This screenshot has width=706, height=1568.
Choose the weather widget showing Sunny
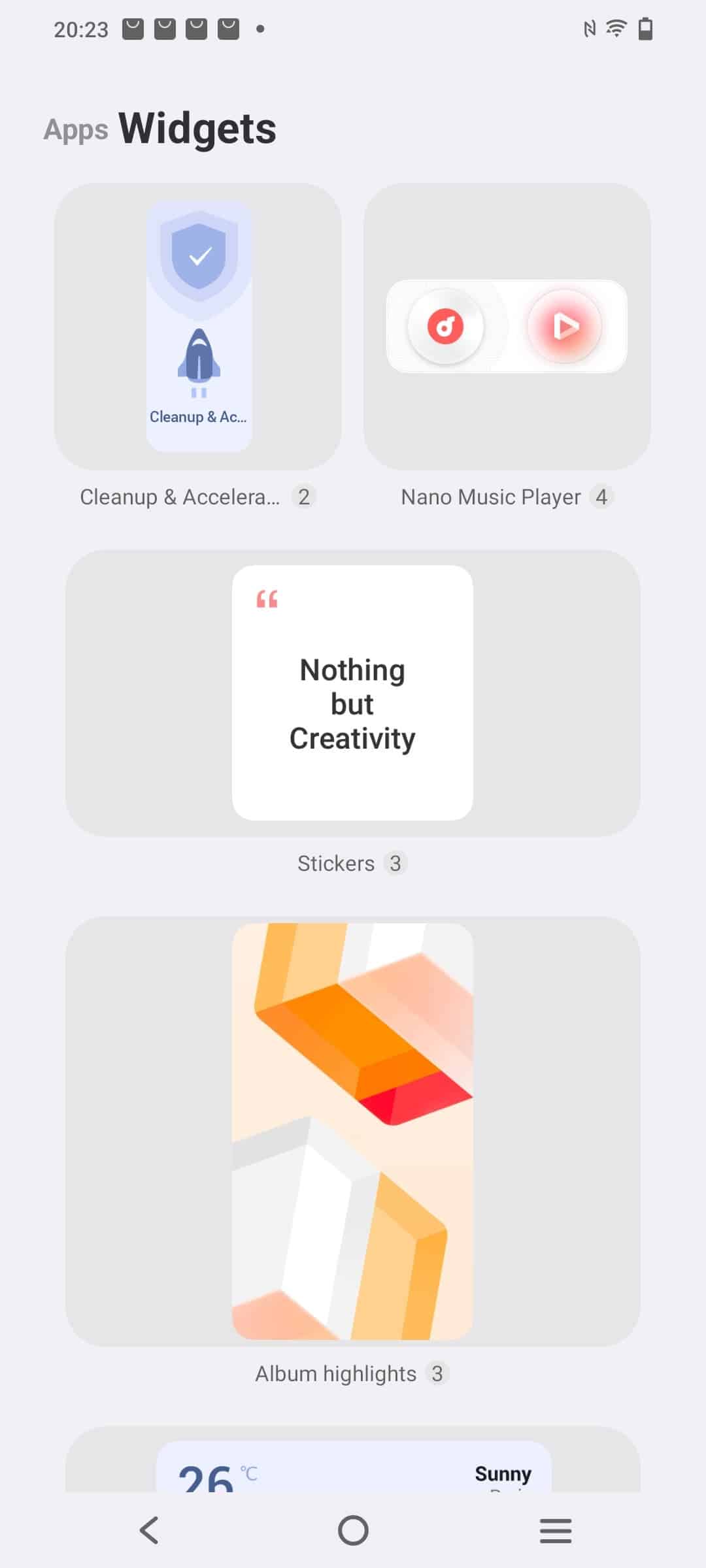click(353, 1460)
